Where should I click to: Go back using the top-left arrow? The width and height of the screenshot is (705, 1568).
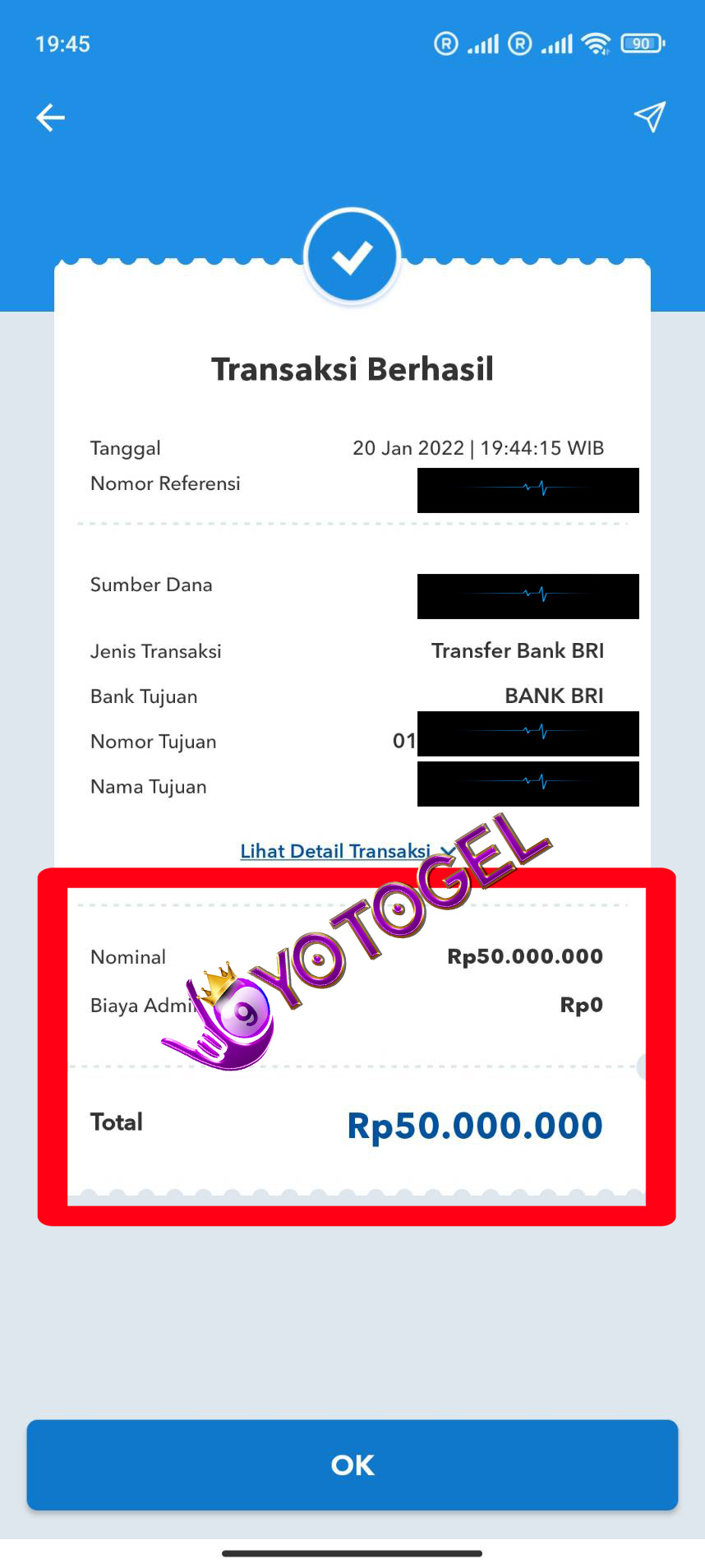point(50,118)
